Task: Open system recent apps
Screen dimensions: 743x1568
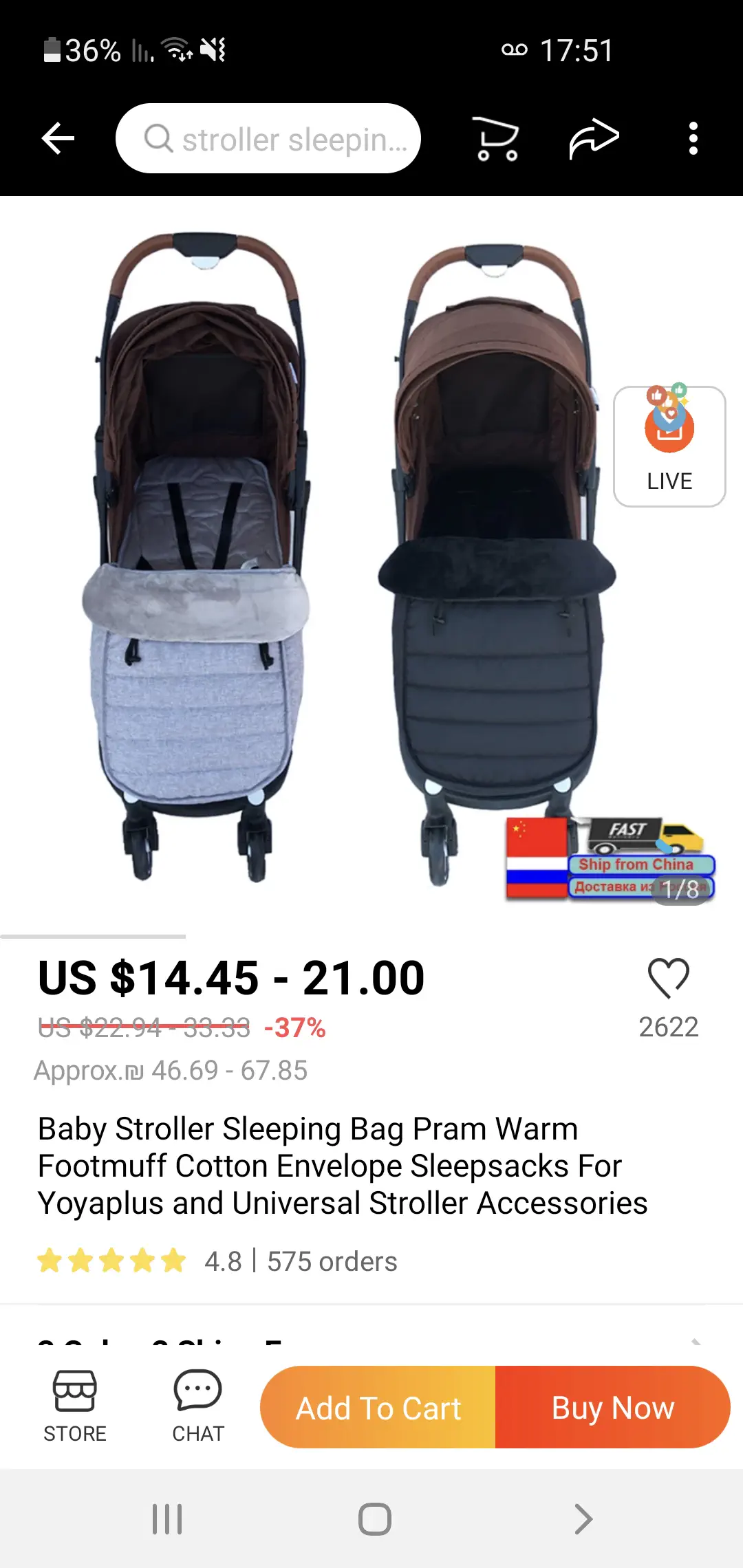Action: (x=167, y=1518)
